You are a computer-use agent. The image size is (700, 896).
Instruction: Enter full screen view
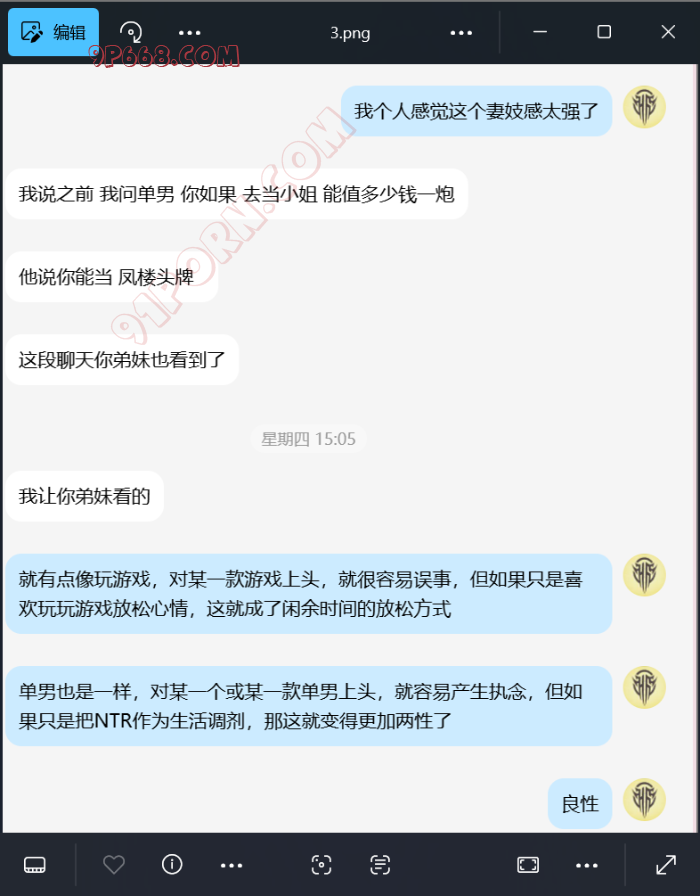tap(665, 865)
